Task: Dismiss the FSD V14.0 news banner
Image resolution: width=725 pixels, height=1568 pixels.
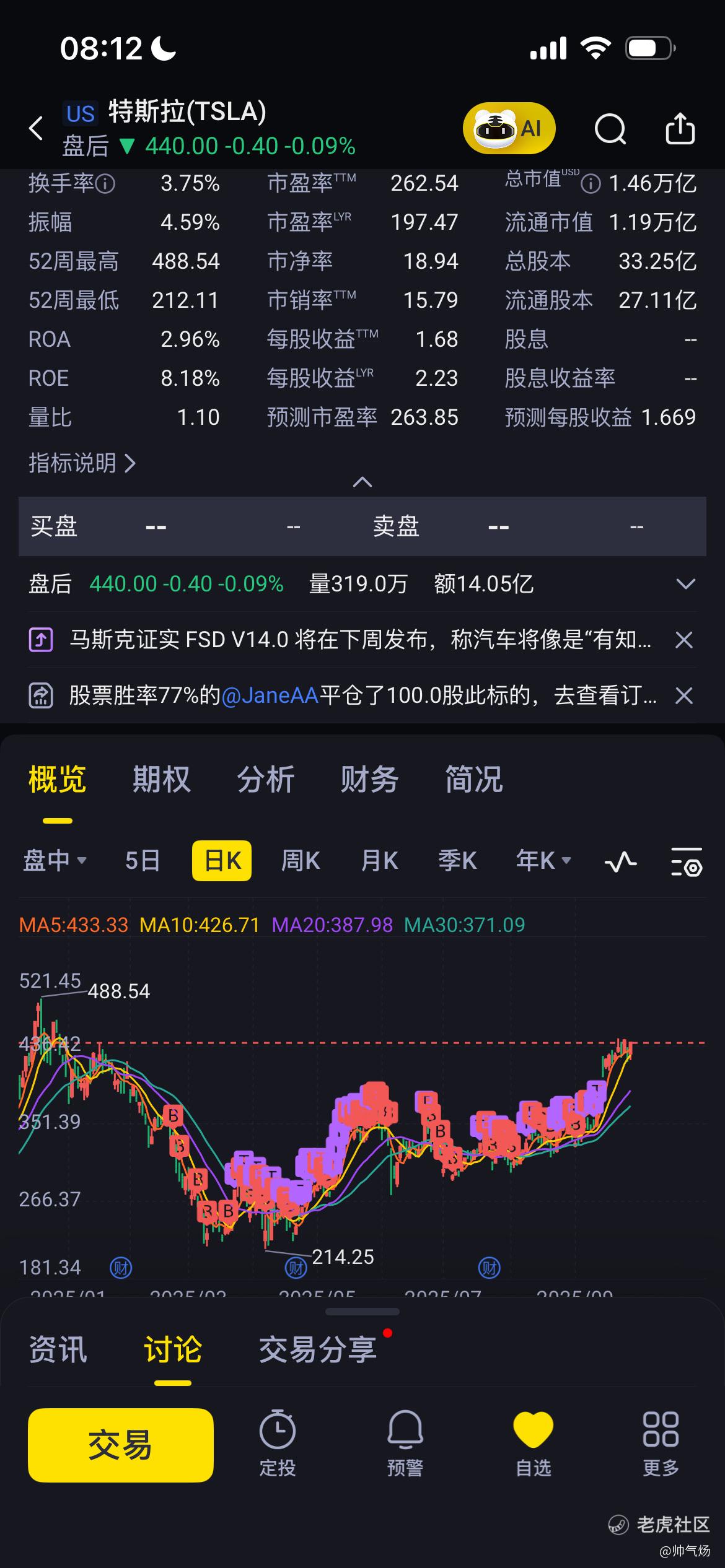Action: (x=683, y=640)
